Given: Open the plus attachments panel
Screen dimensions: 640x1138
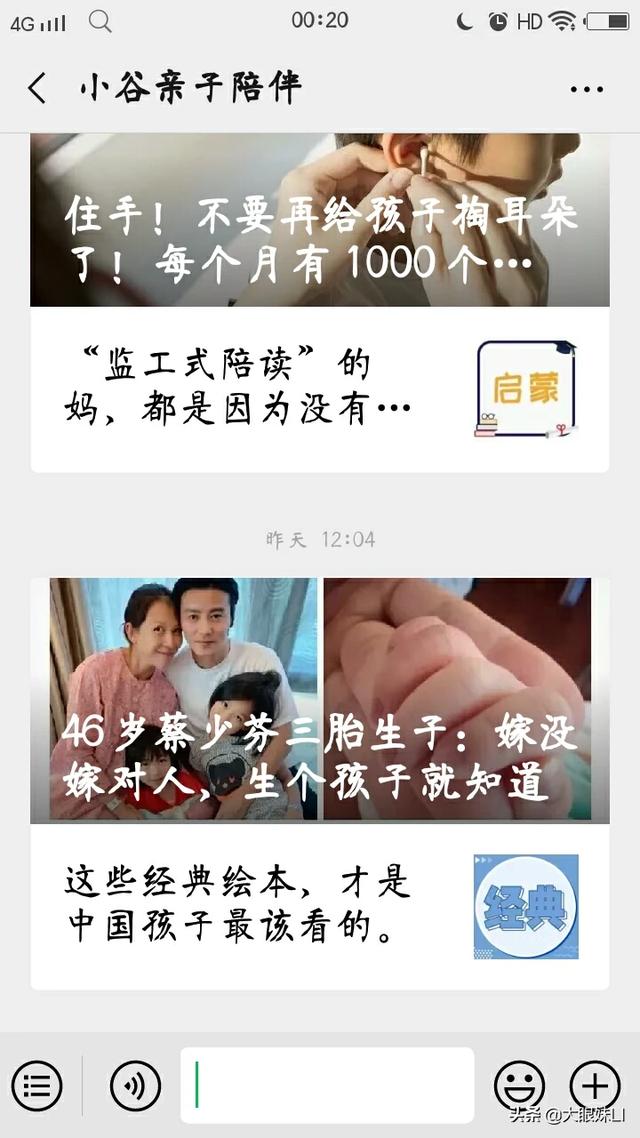Looking at the screenshot, I should 595,1085.
